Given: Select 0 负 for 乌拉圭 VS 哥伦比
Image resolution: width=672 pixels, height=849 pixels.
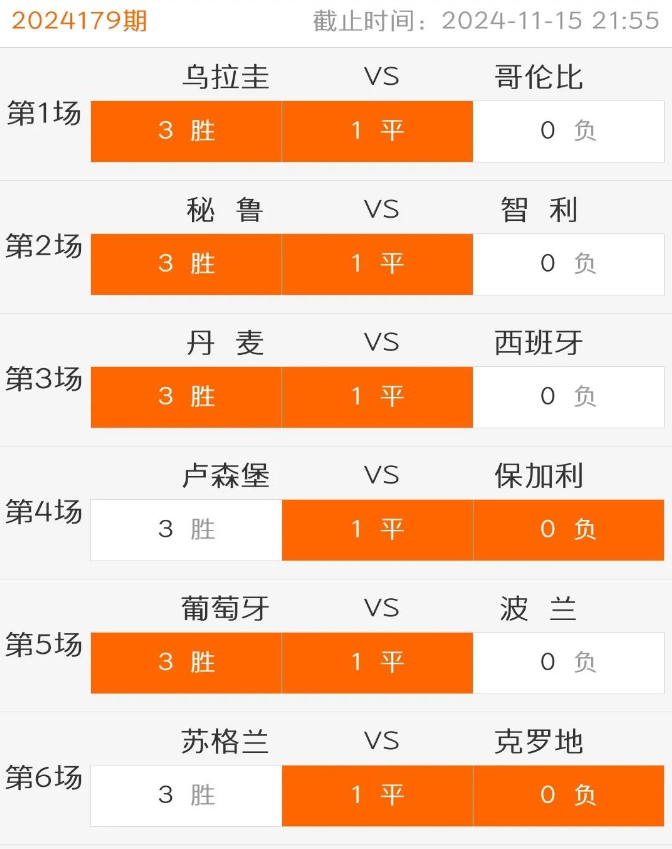Looking at the screenshot, I should coord(568,131).
